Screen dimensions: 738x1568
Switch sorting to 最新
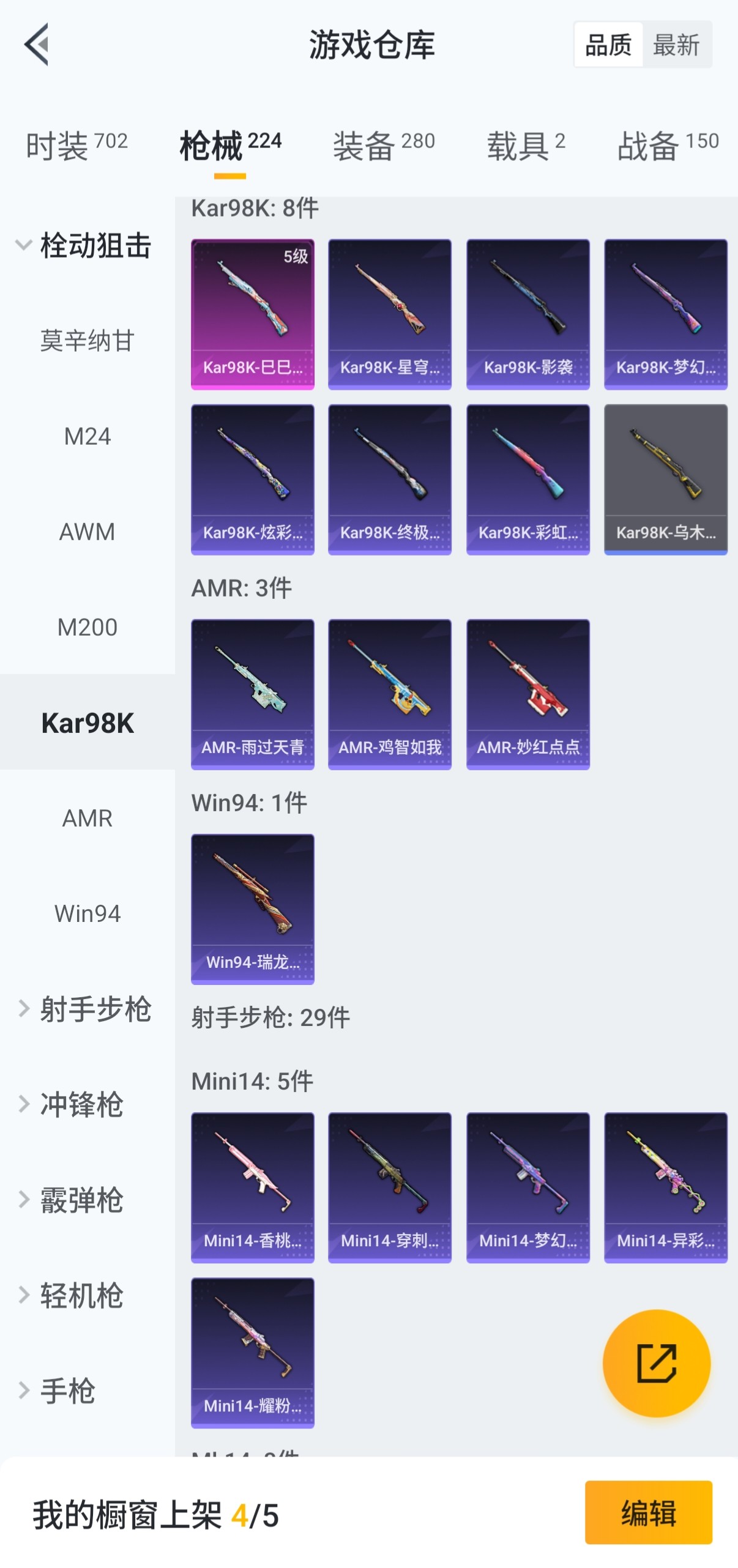click(676, 45)
